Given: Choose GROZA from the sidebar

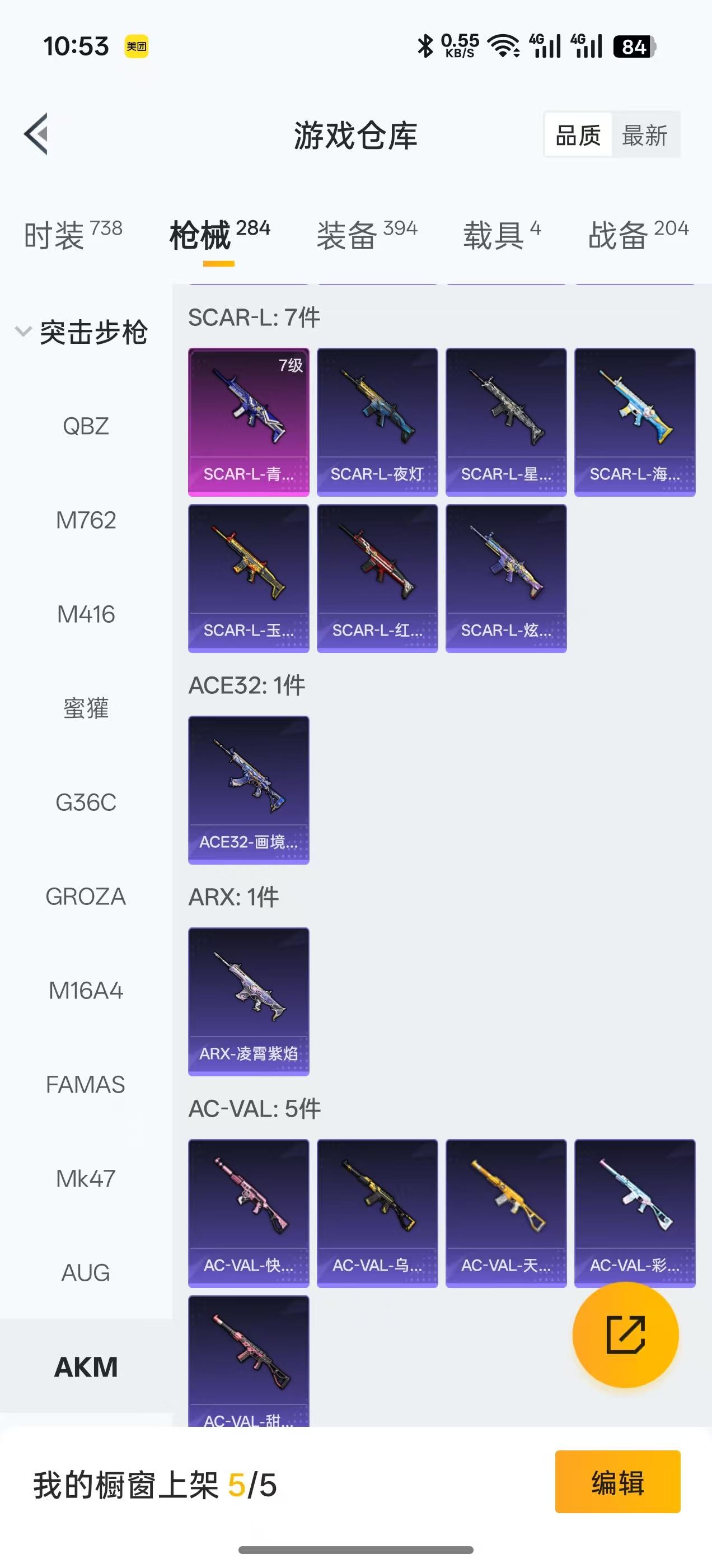Looking at the screenshot, I should click(86, 897).
